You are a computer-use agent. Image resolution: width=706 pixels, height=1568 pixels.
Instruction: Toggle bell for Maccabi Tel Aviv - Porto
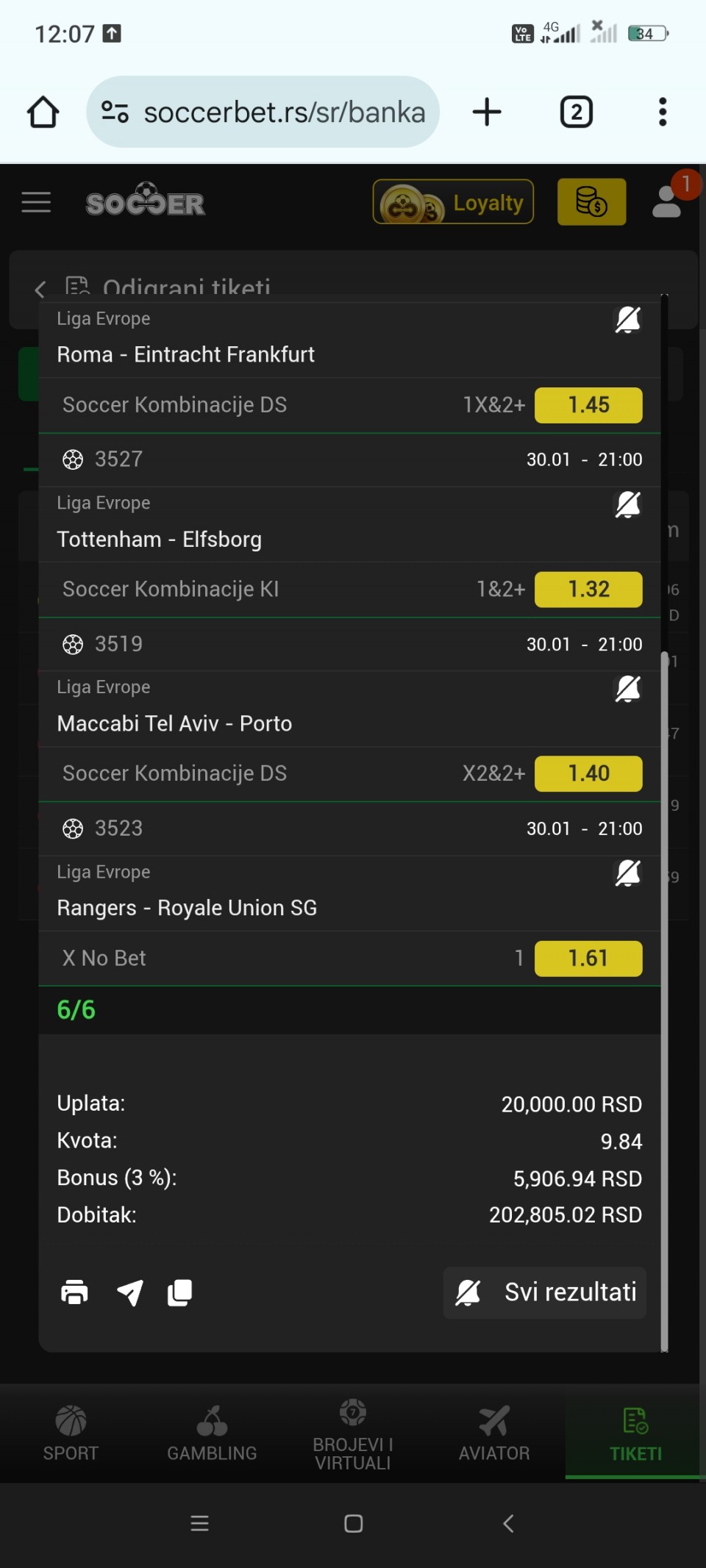(x=627, y=689)
